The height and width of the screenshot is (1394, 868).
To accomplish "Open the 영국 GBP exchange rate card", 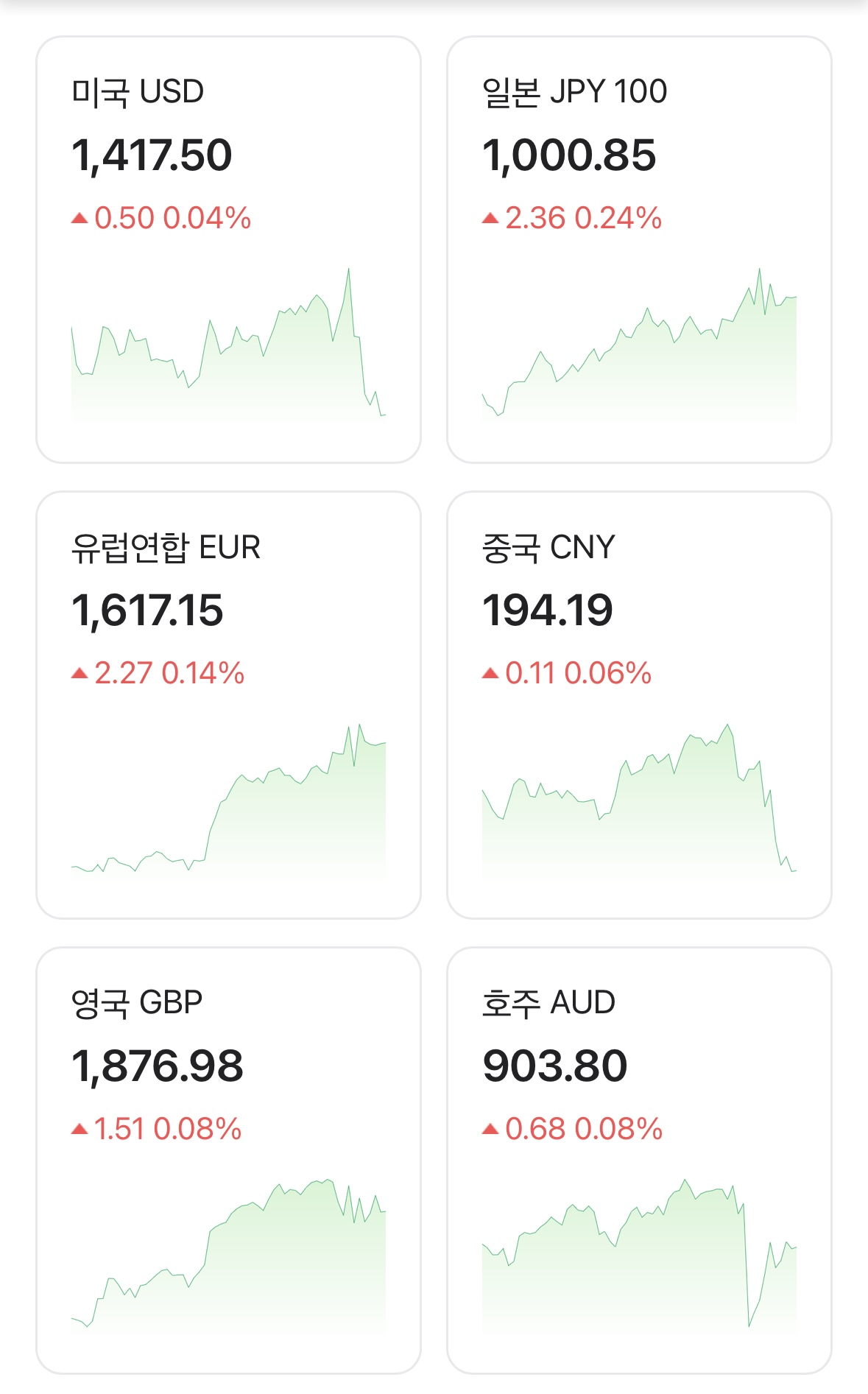I will pyautogui.click(x=228, y=1160).
